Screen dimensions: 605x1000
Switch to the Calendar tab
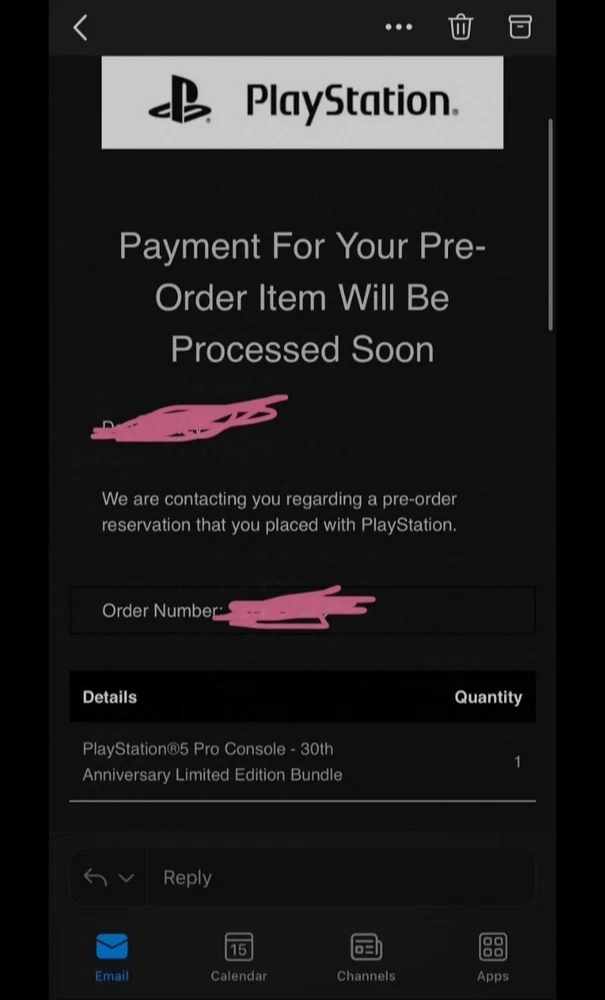(238, 956)
